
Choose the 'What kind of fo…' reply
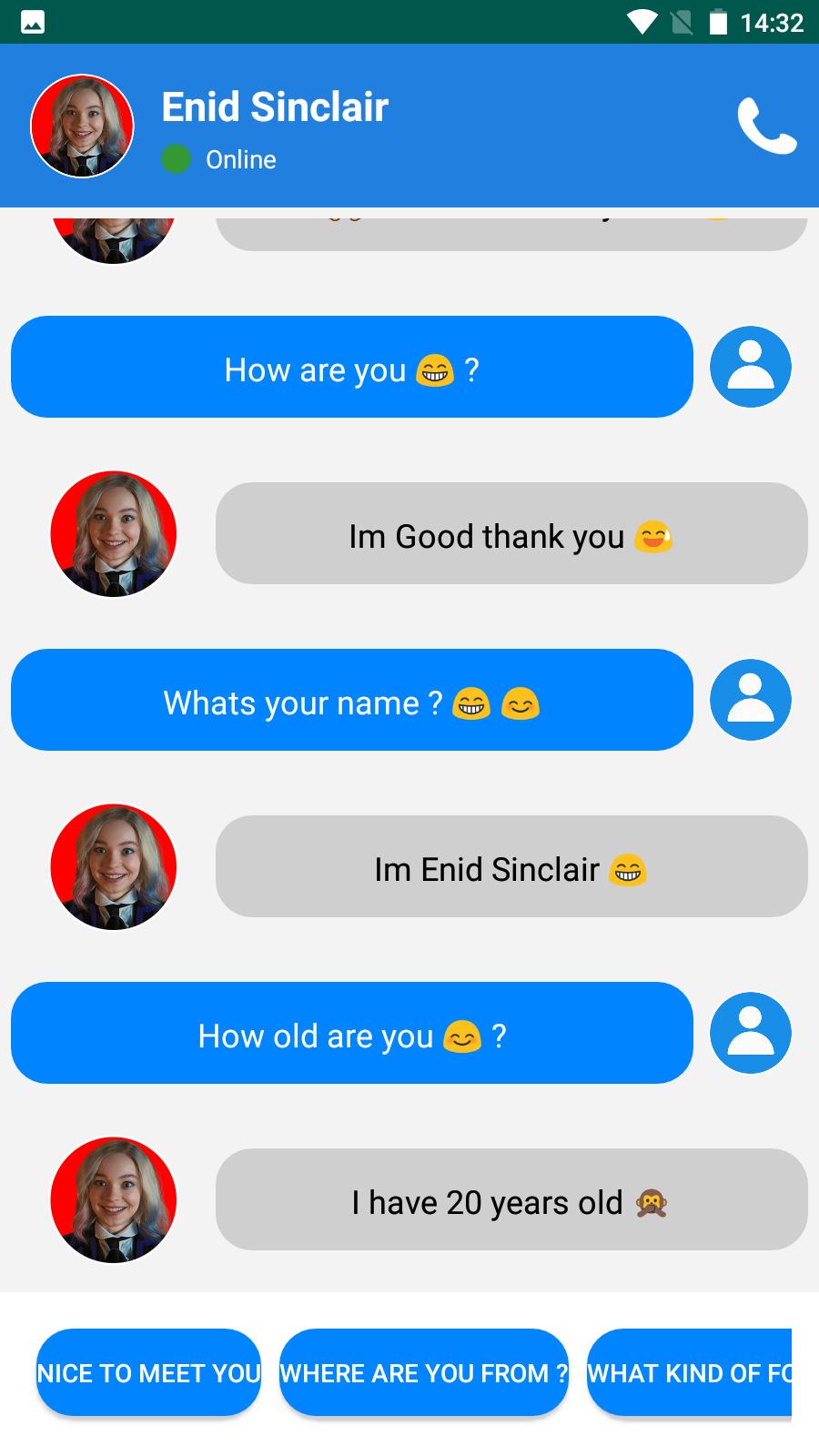pyautogui.click(x=689, y=1372)
